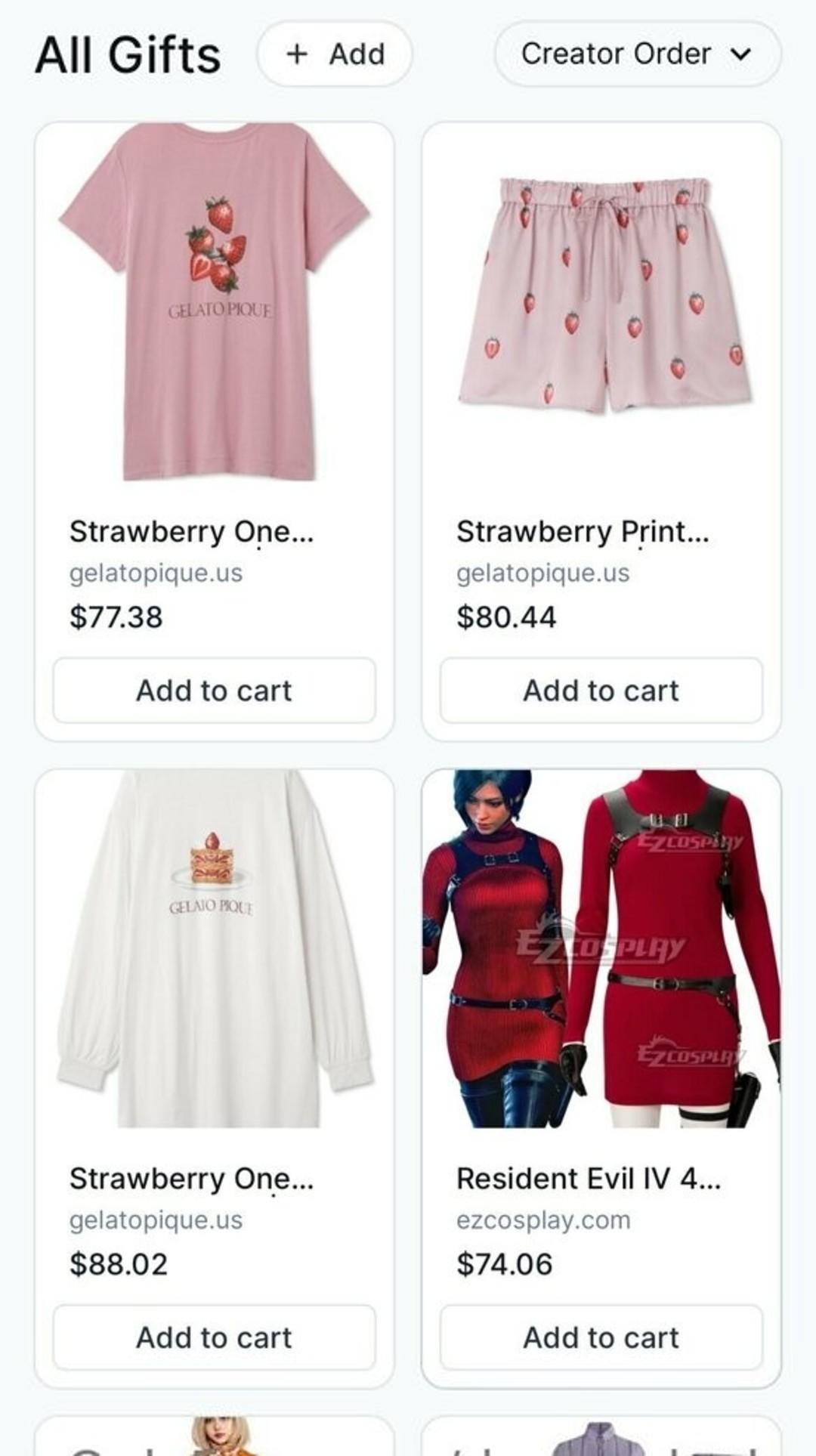Expand the Creator Order sorting dropdown
Screen dimensions: 816x1456
pyautogui.click(x=637, y=54)
